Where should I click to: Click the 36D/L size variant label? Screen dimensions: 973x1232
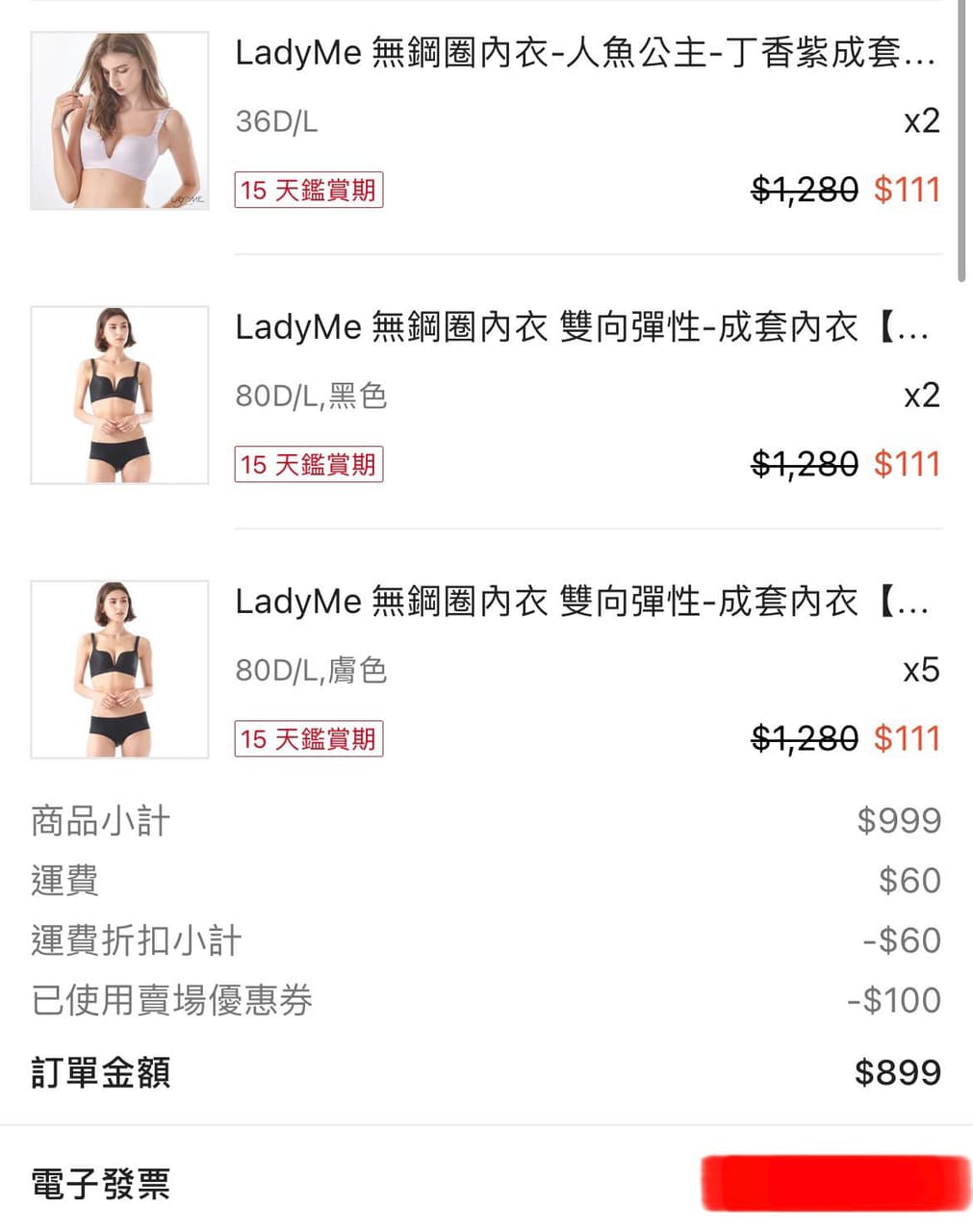(275, 121)
